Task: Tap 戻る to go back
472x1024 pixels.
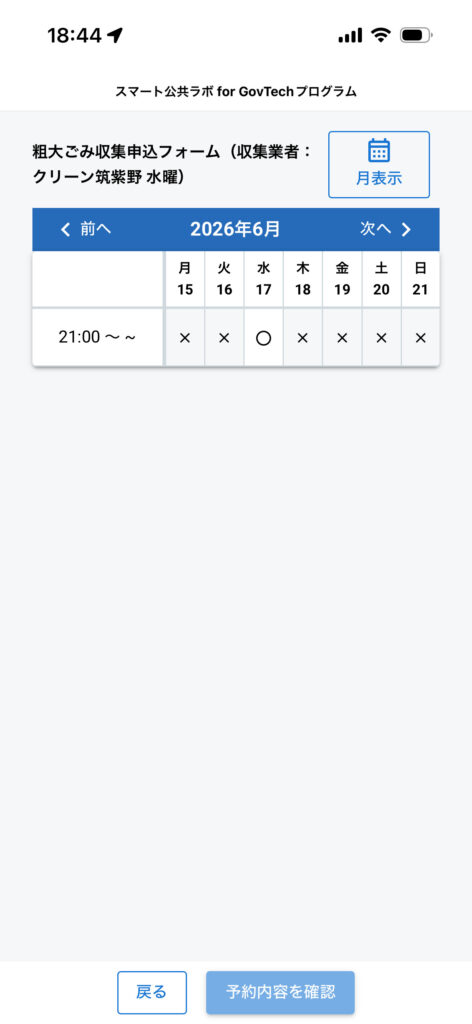Action: 152,992
